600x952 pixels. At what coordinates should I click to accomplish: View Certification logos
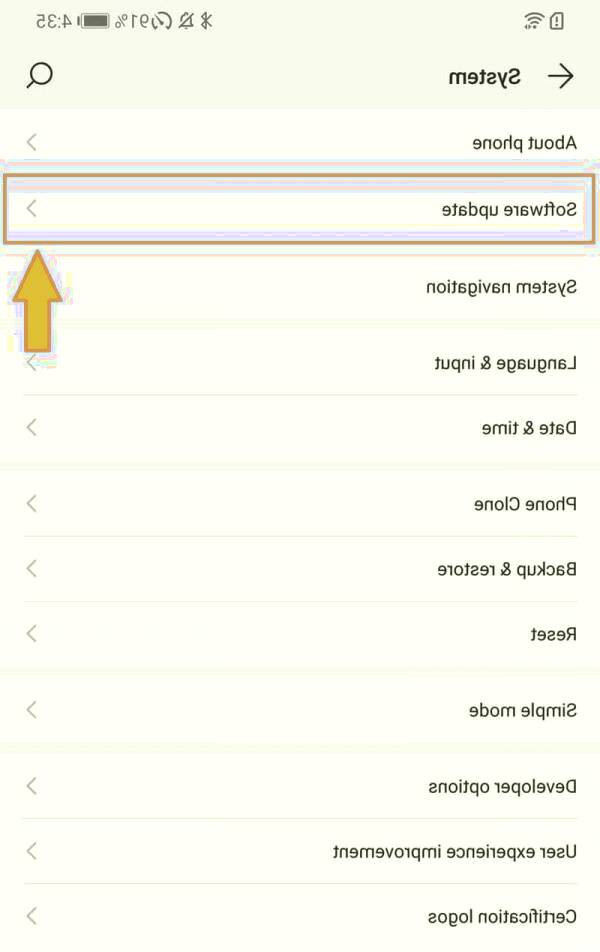click(x=300, y=916)
